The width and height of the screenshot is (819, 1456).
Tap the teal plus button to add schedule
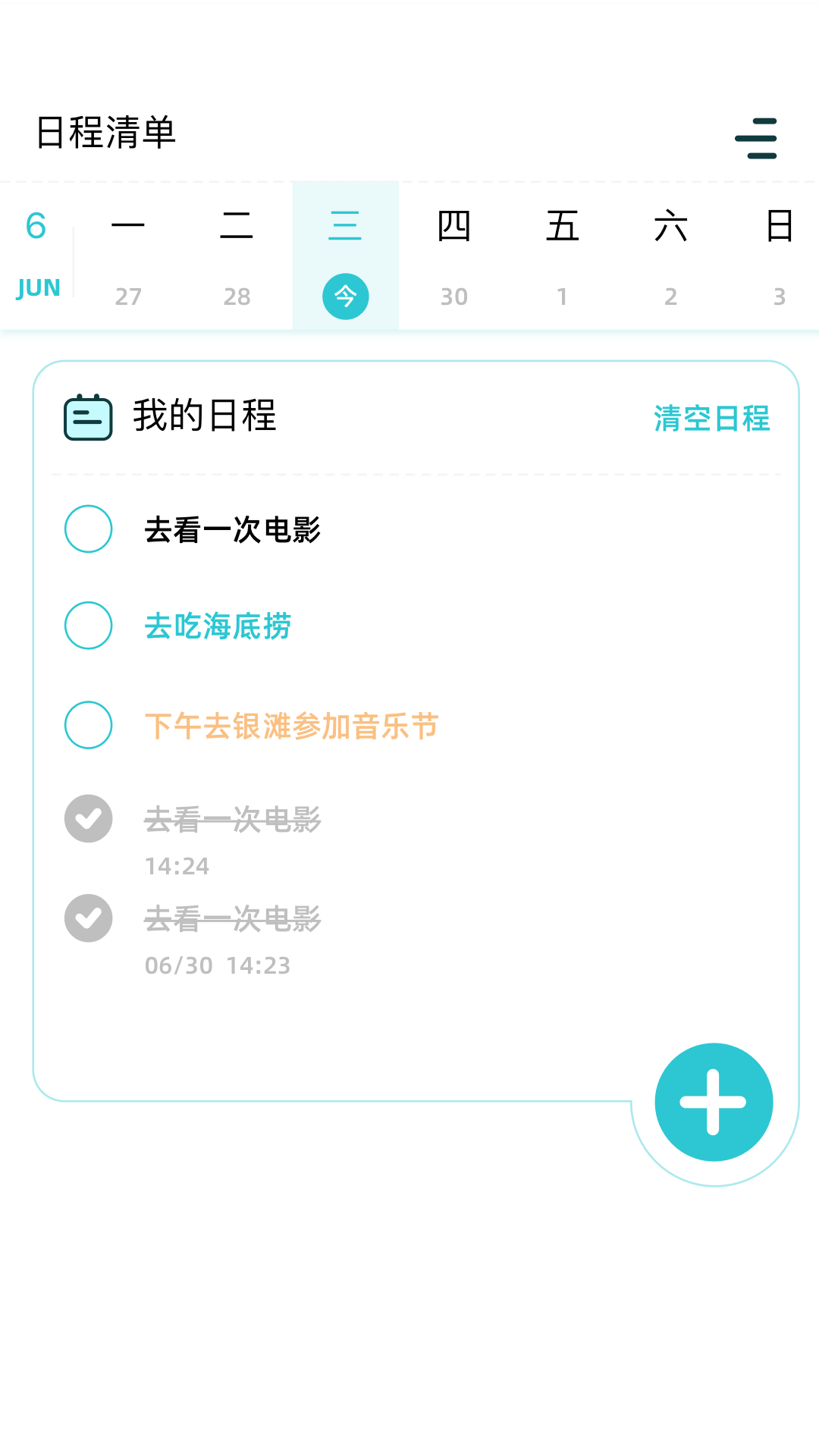point(714,1102)
